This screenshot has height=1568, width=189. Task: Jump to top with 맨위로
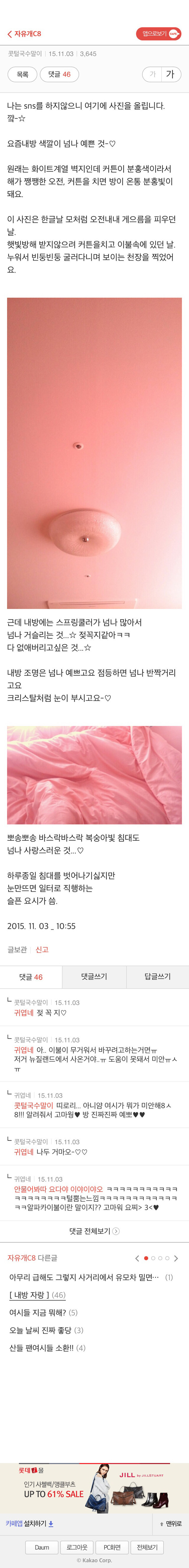171,1524
